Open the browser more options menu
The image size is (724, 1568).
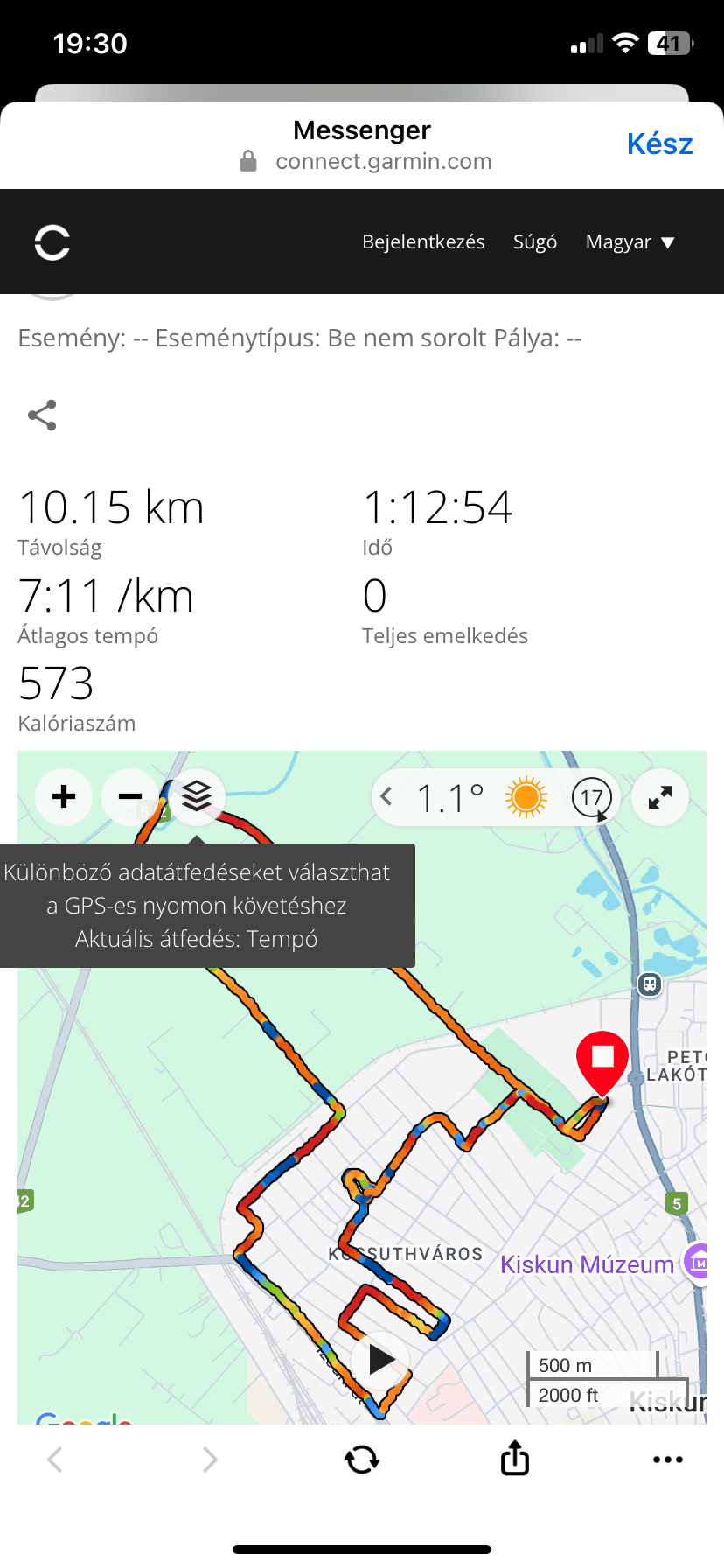coord(668,1459)
